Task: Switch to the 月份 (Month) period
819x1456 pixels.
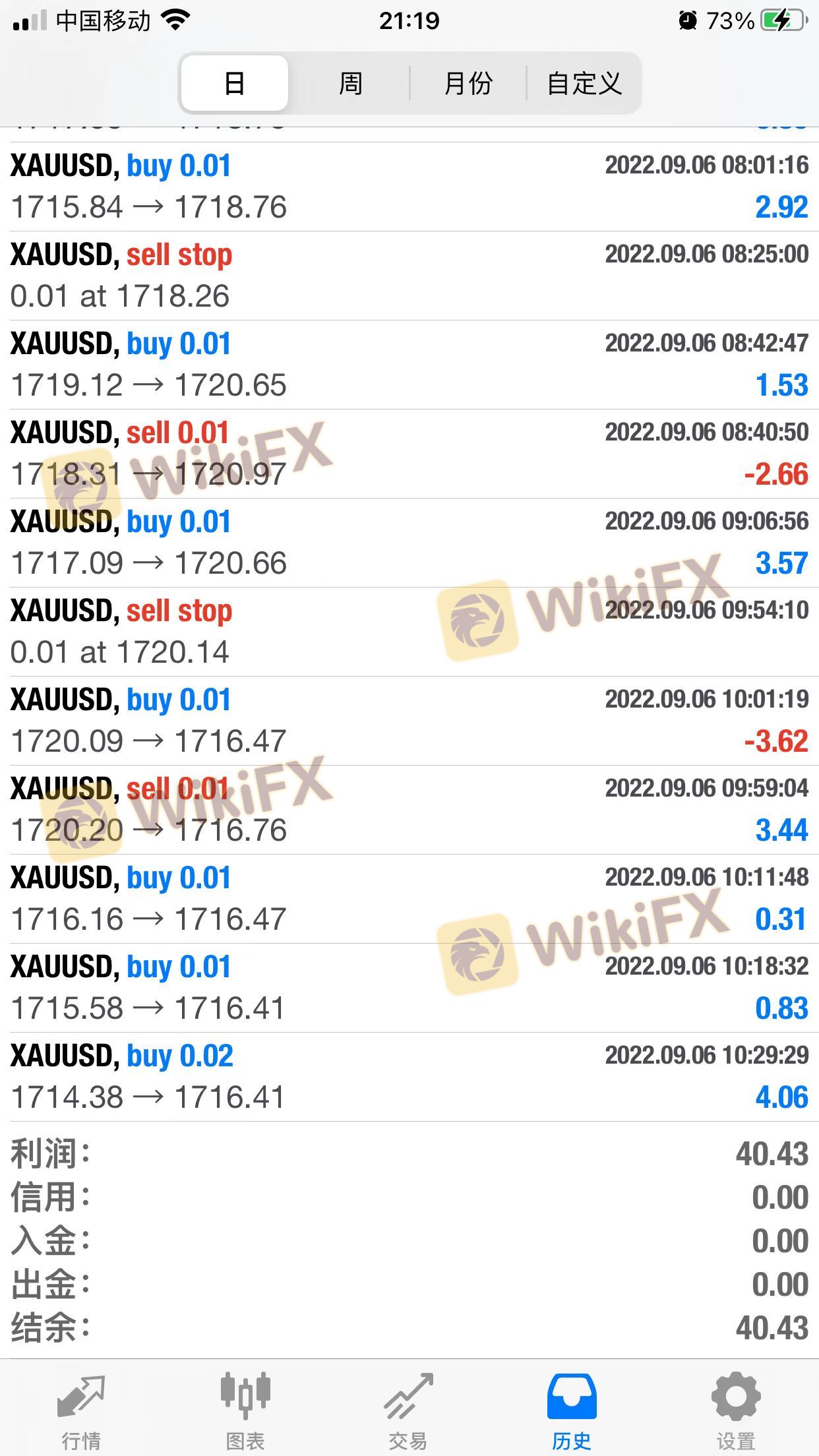Action: (x=468, y=84)
